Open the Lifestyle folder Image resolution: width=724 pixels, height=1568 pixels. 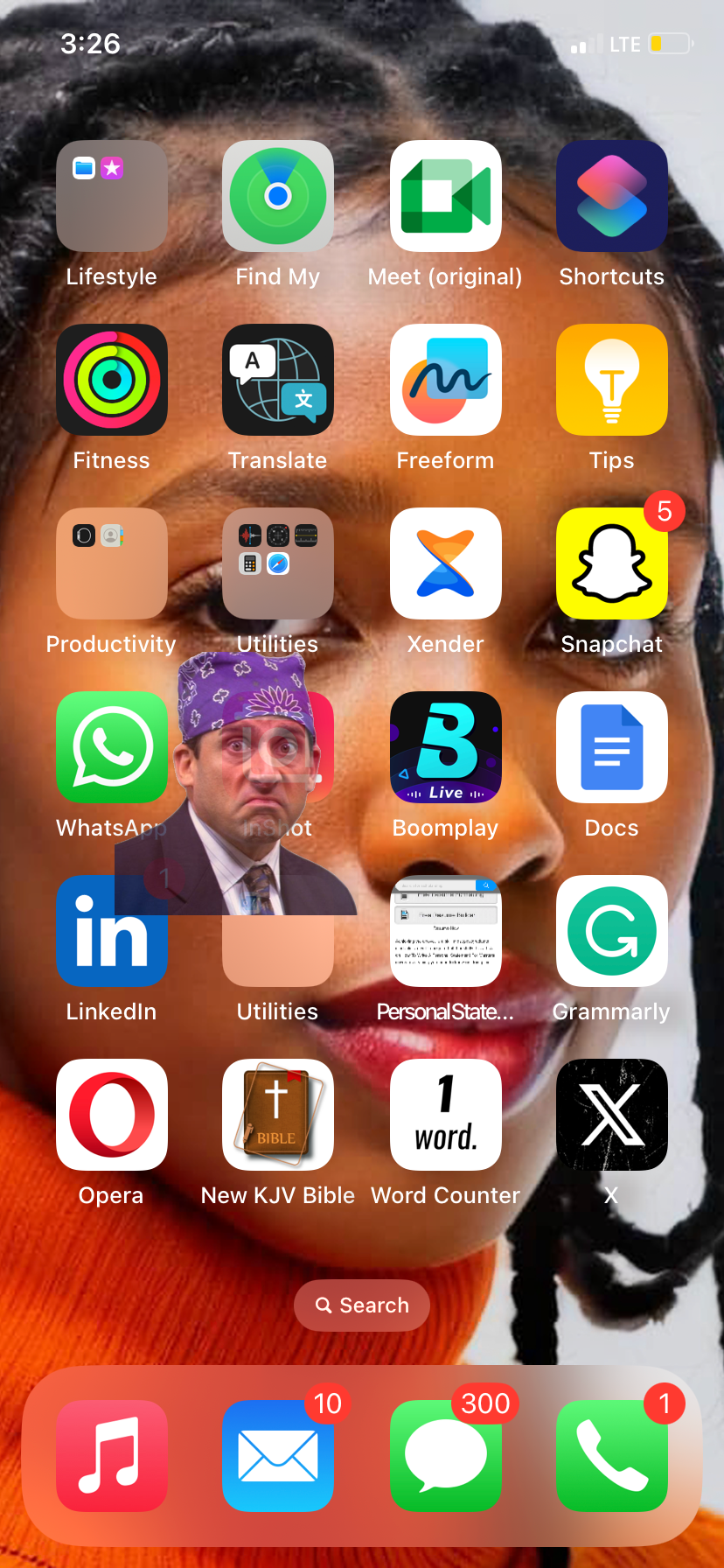point(112,196)
